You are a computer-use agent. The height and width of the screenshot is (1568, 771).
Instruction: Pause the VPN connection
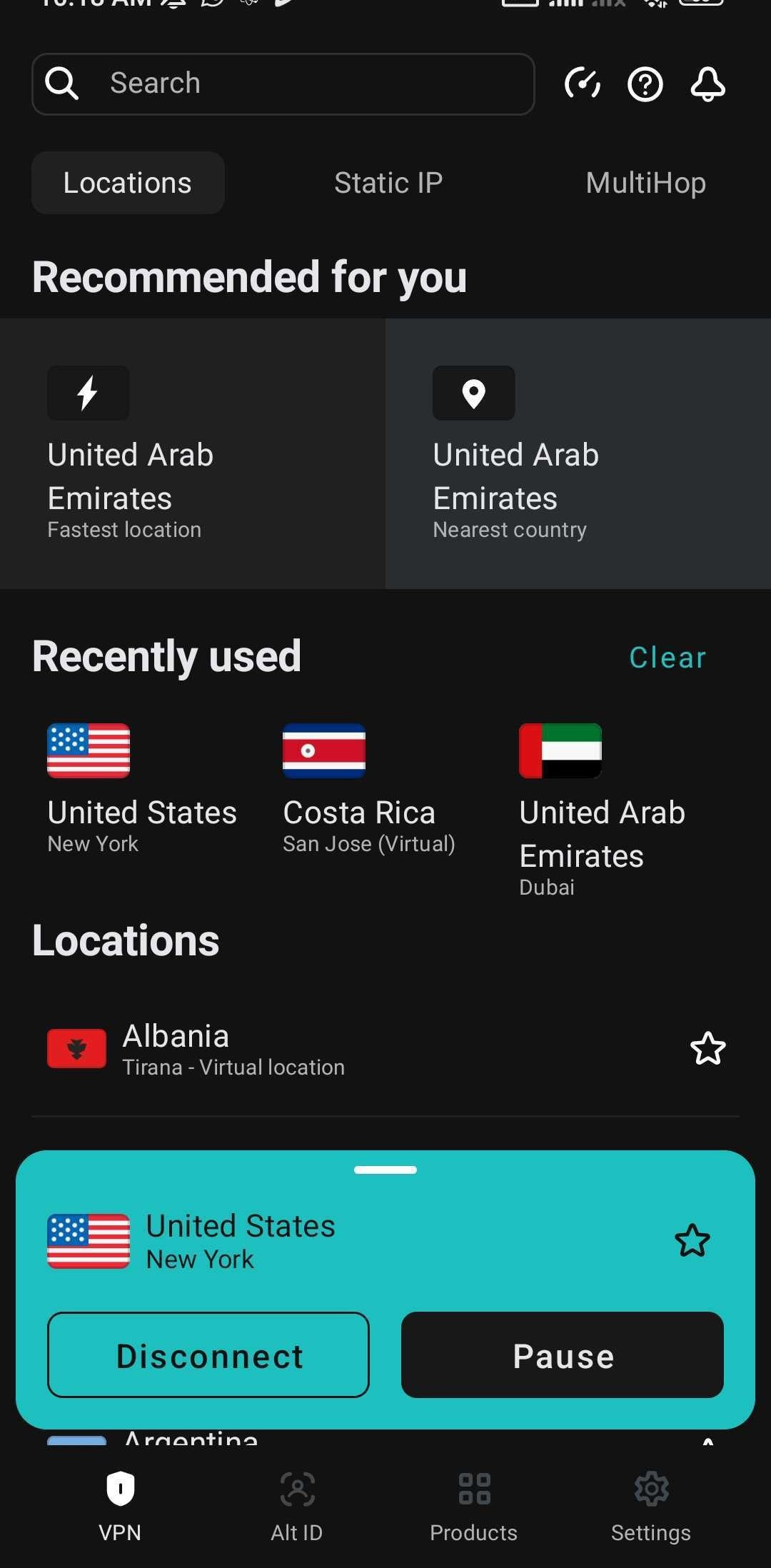point(563,1355)
